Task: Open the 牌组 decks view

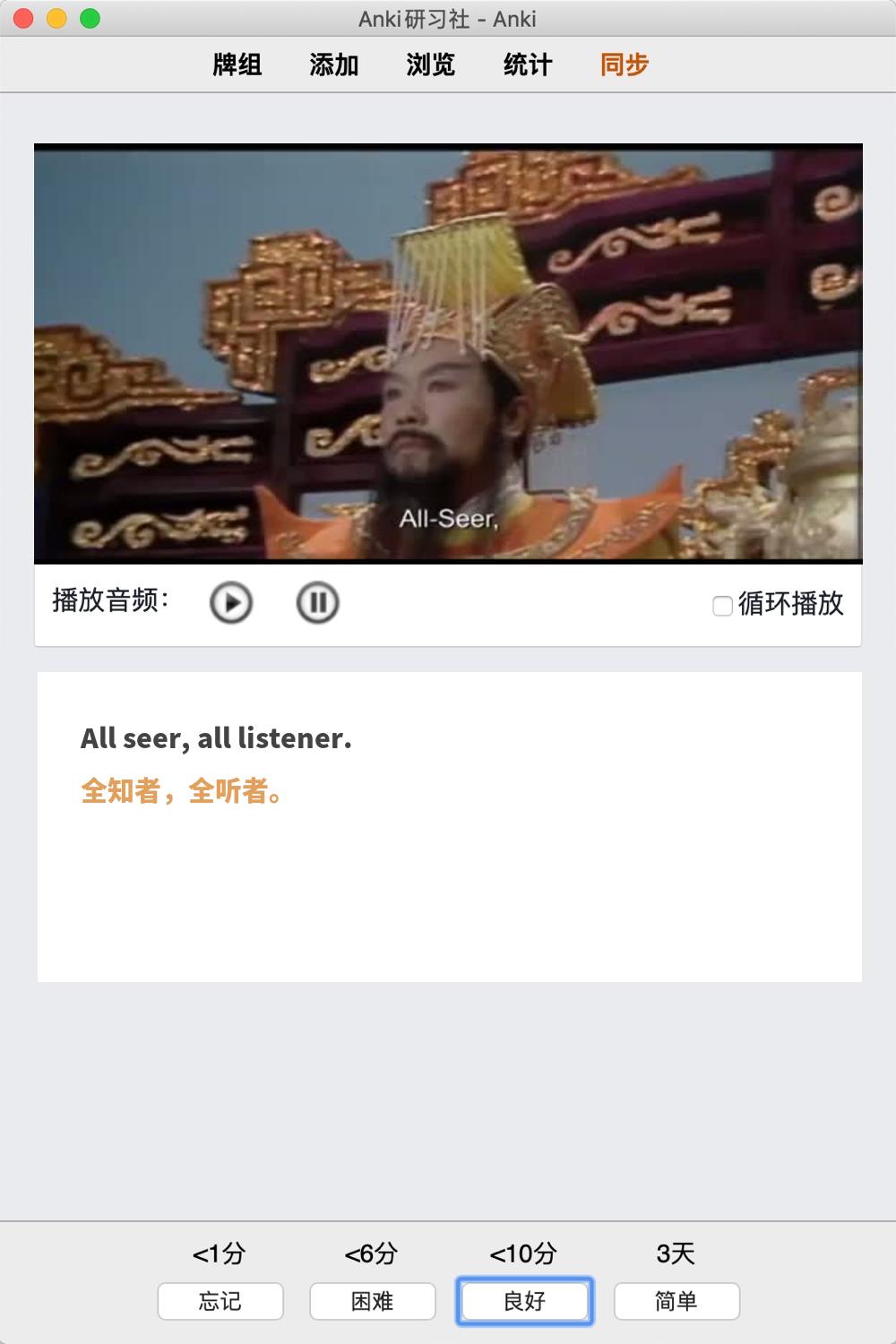Action: pos(237,65)
